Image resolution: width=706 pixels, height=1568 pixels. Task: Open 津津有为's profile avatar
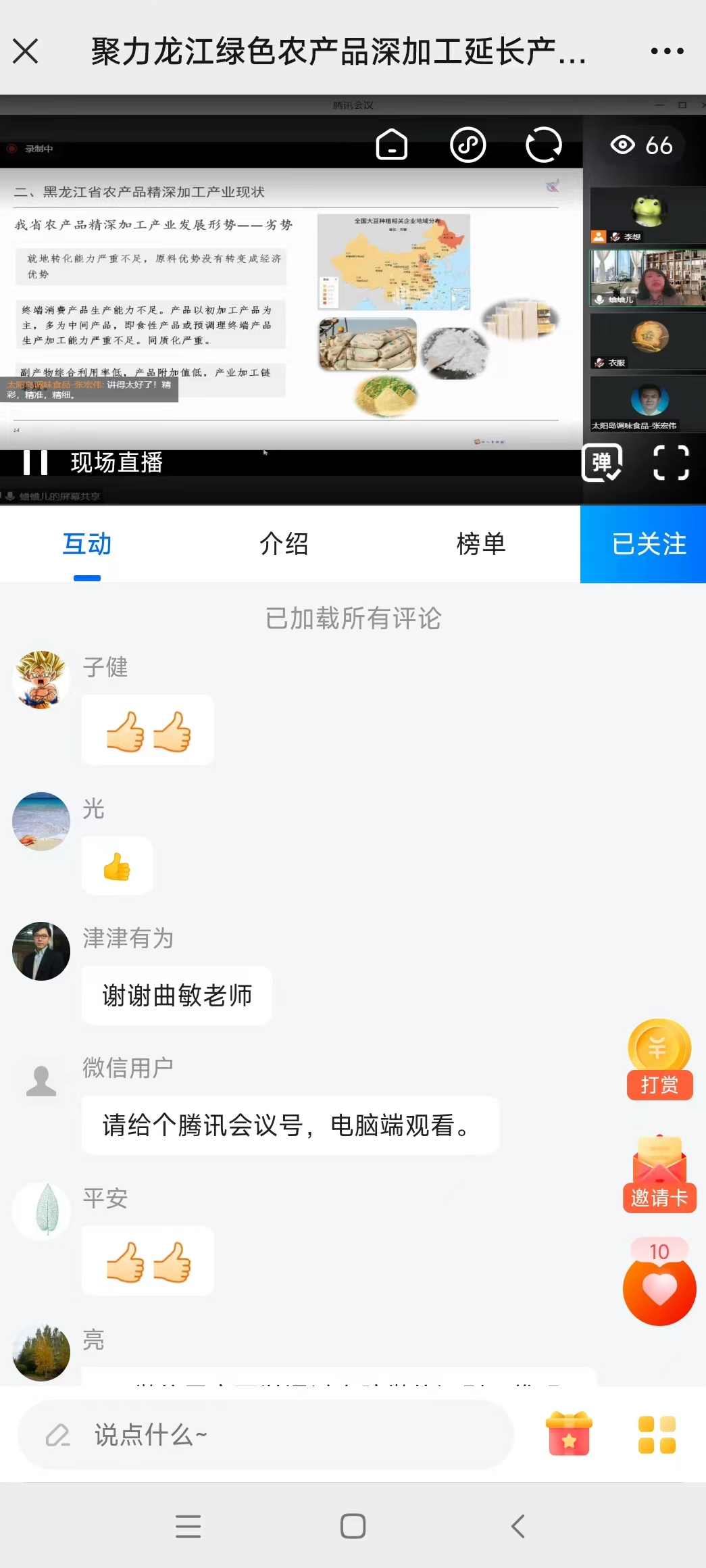point(41,950)
